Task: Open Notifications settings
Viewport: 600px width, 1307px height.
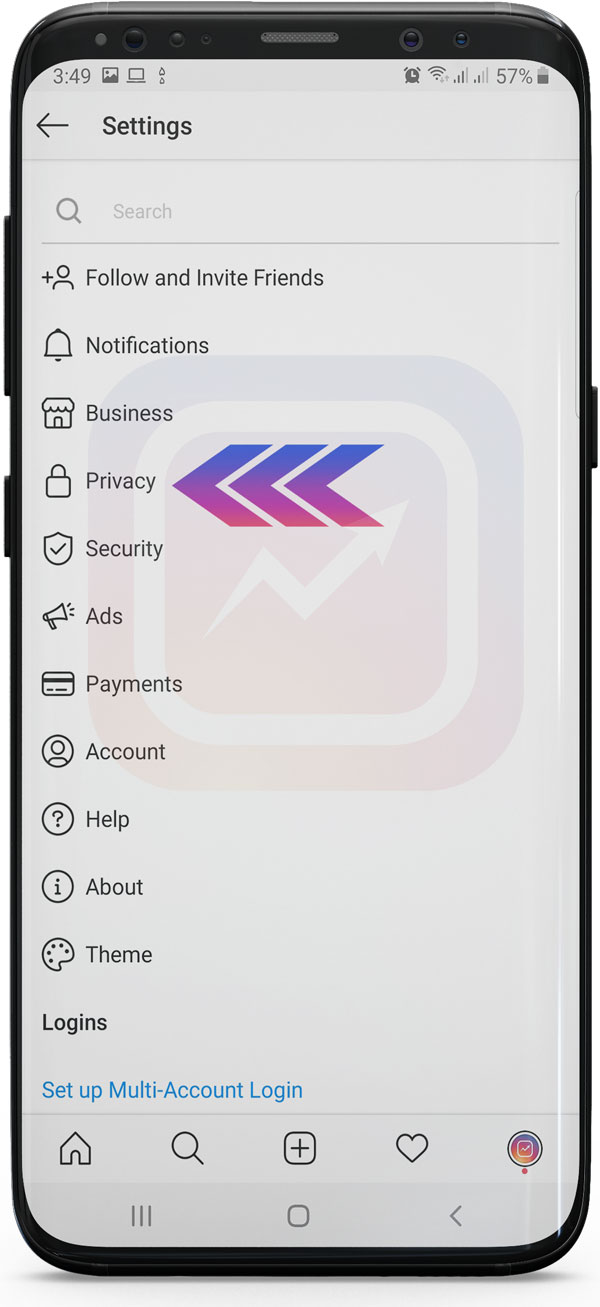Action: pyautogui.click(x=147, y=346)
